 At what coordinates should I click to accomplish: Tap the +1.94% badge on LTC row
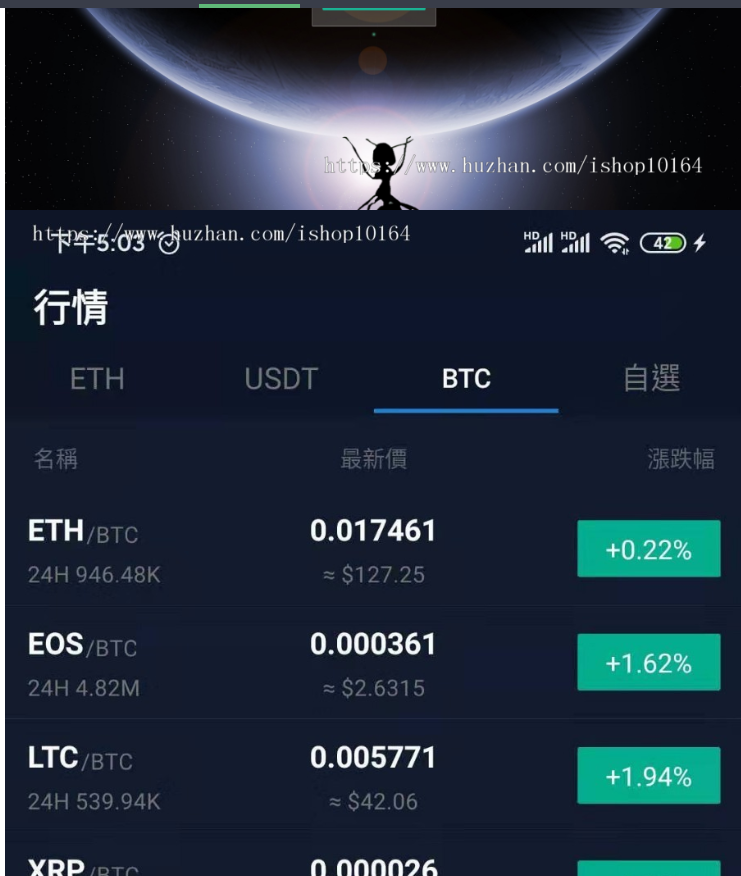[648, 775]
